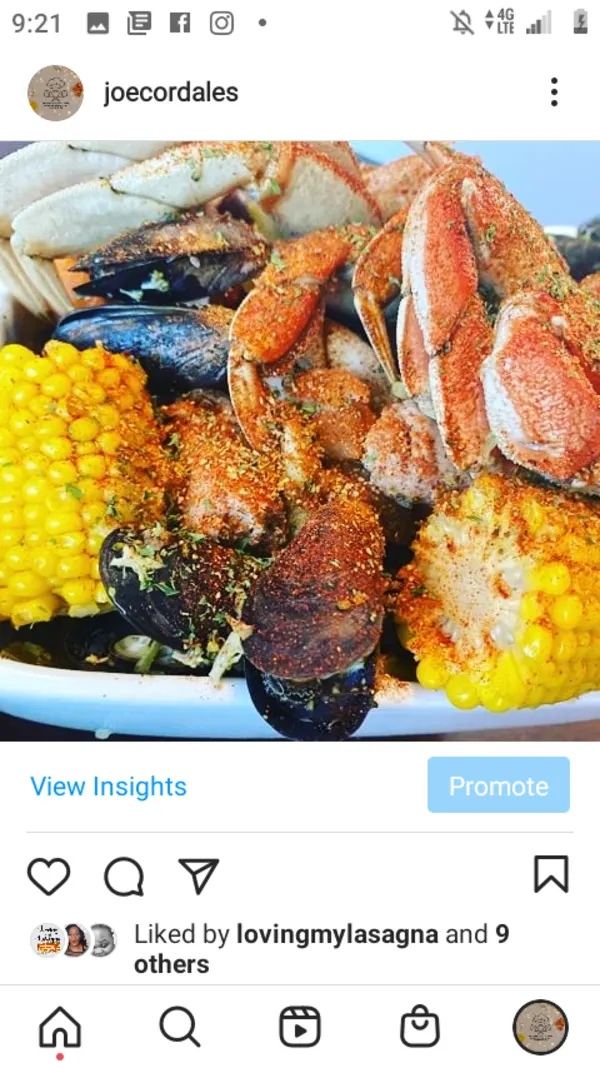Open joecordales profile from post header
The width and height of the screenshot is (600, 1068).
point(171,93)
